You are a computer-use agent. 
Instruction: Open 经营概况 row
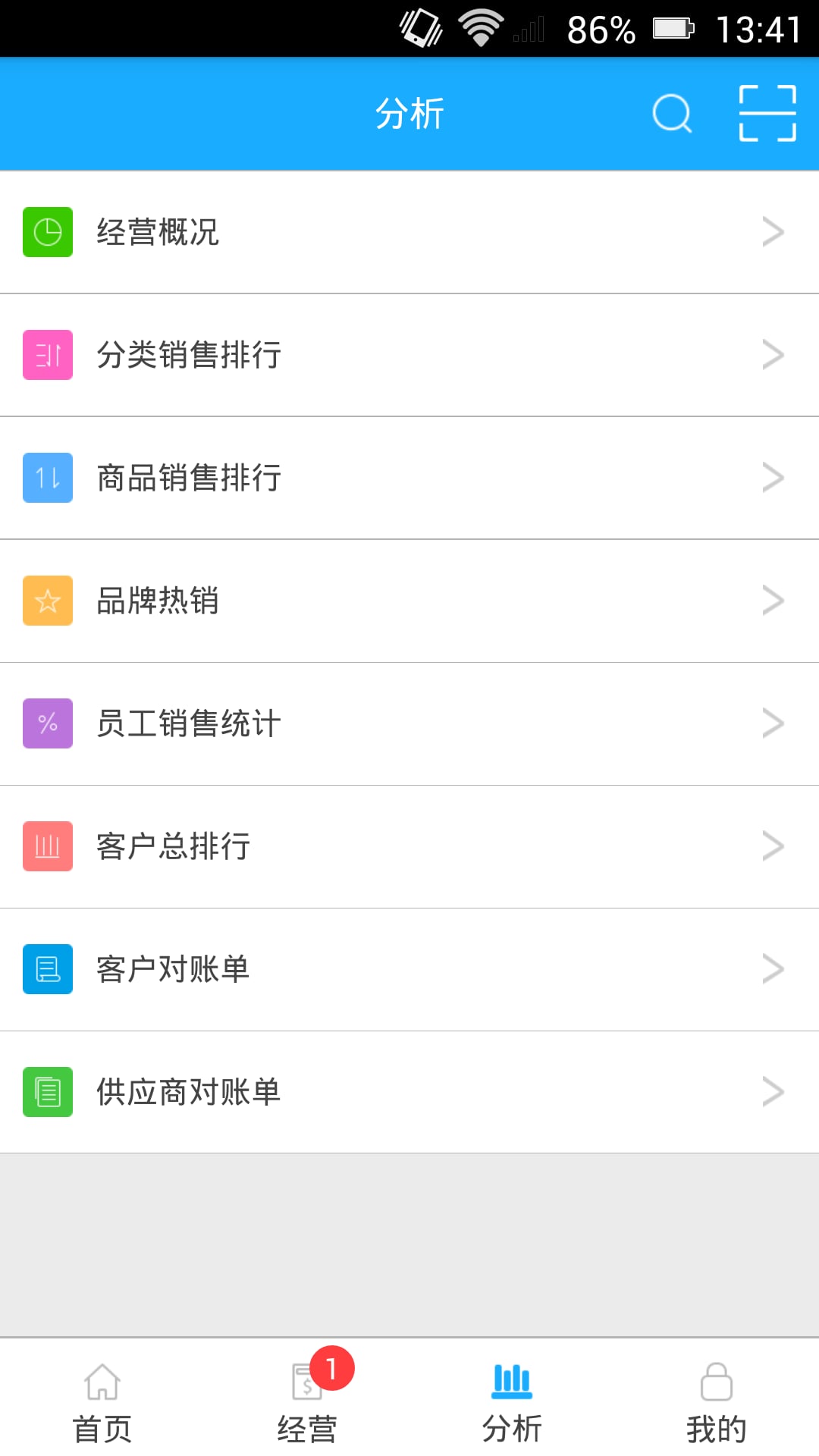(x=409, y=232)
